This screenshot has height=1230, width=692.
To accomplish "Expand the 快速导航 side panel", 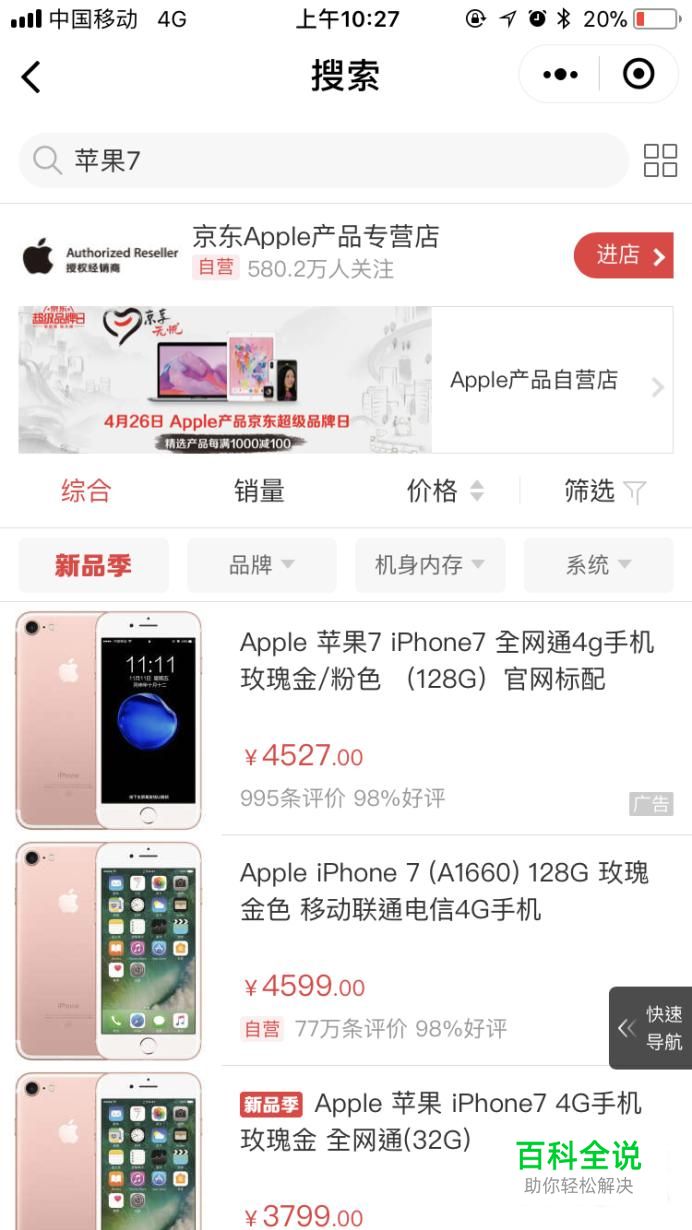I will tap(651, 1028).
